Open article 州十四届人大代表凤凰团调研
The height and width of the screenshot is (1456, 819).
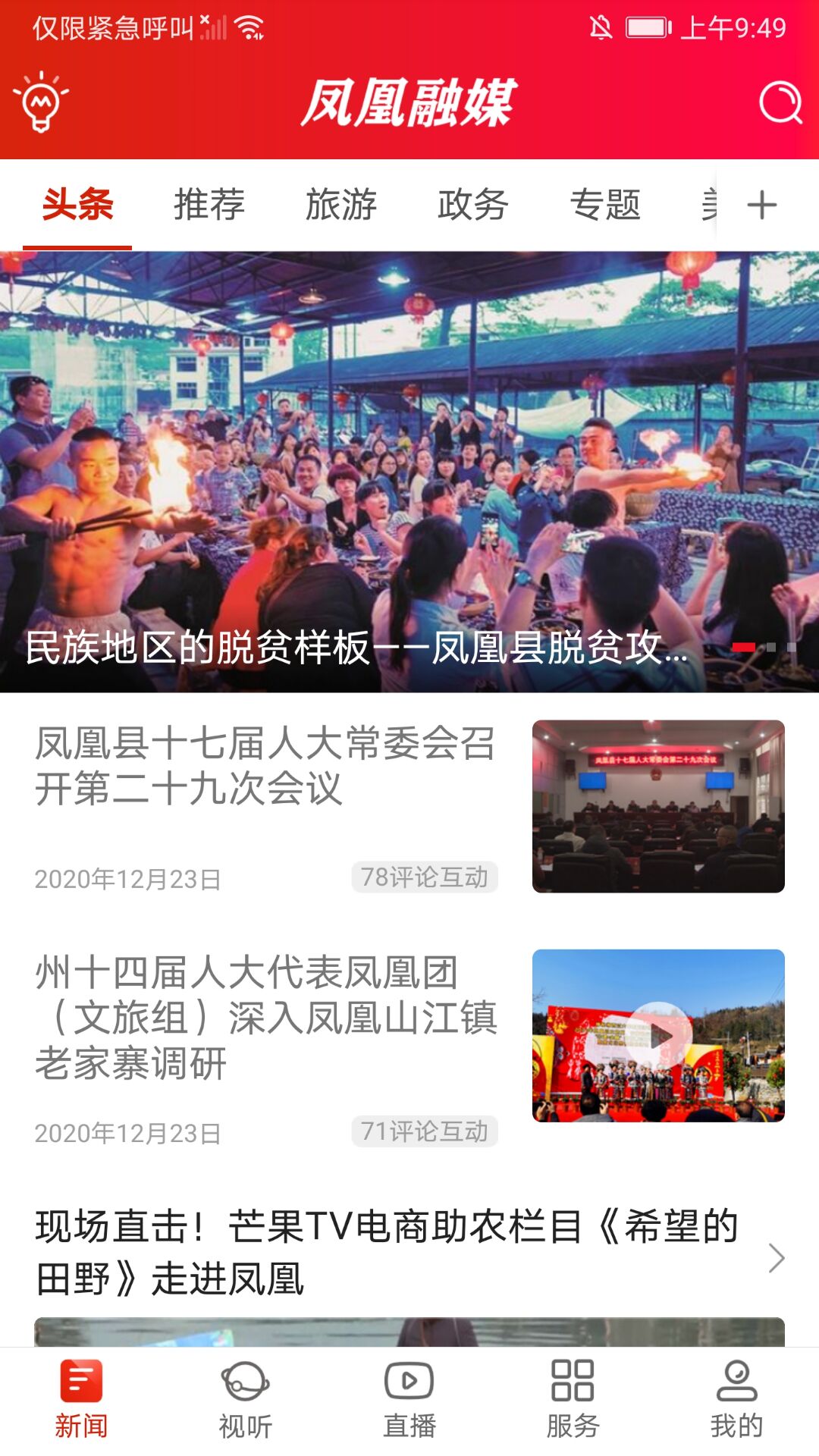pos(265,1016)
